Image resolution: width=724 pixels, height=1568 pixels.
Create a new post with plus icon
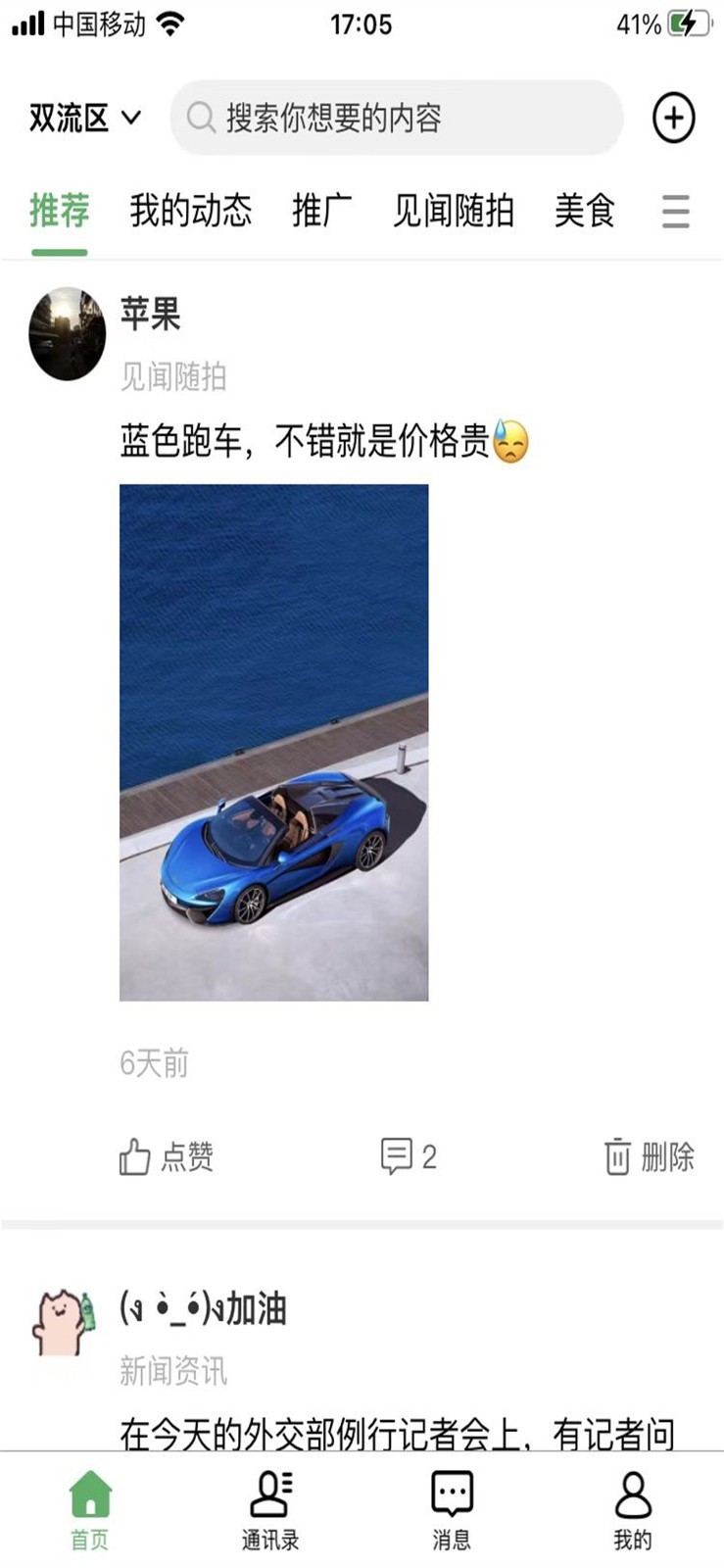[x=673, y=119]
